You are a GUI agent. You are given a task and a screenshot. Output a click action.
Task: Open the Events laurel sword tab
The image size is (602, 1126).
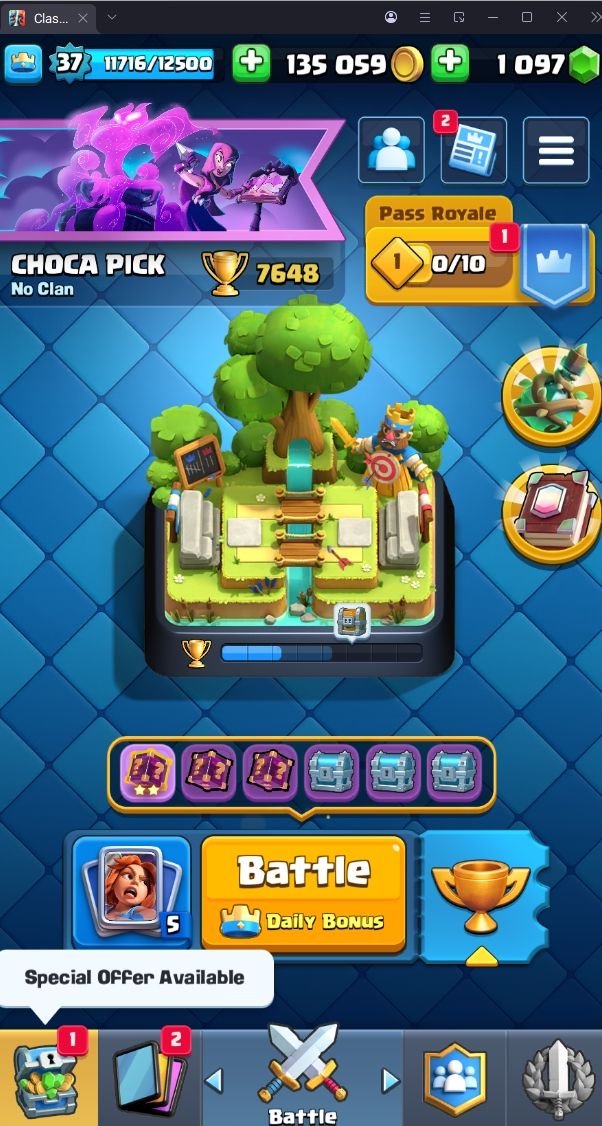tap(555, 1077)
